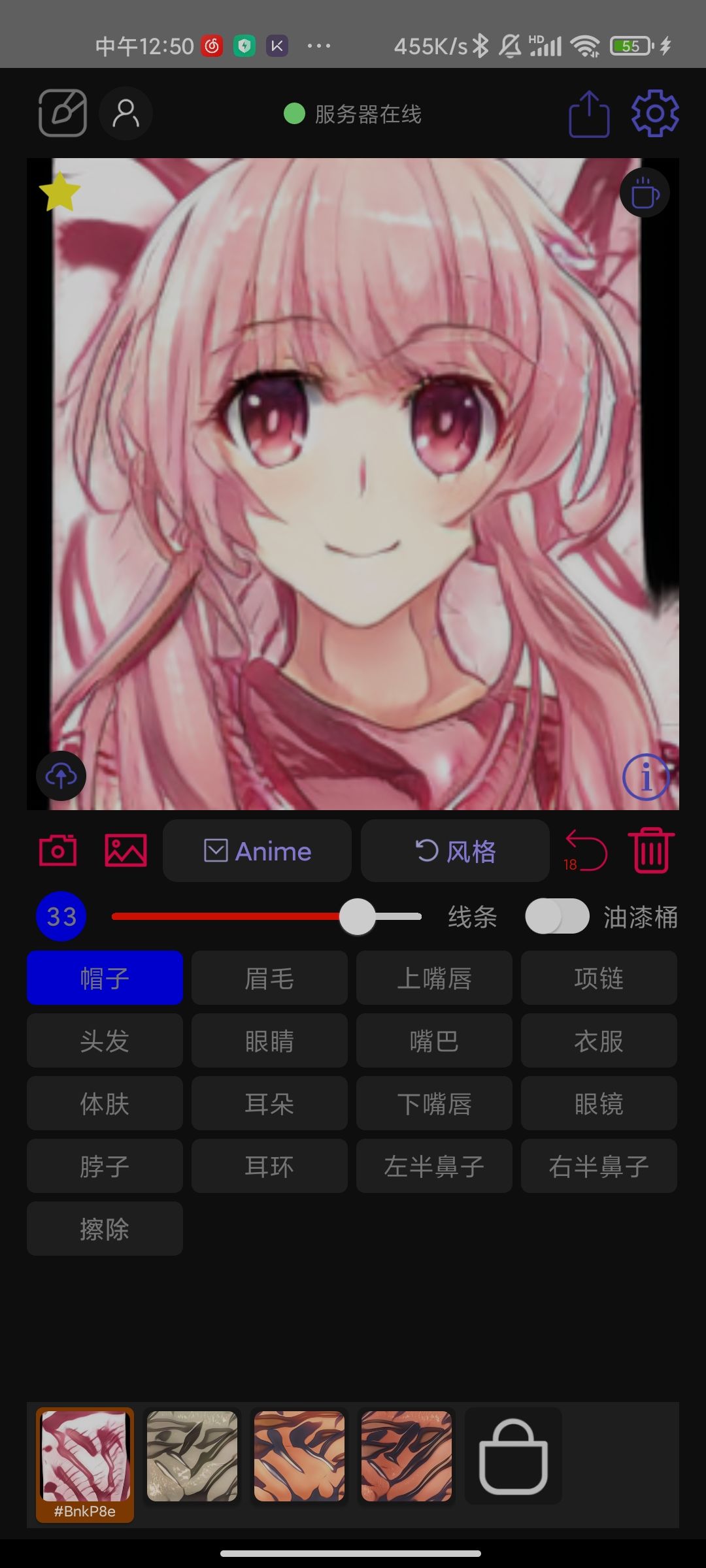Open the shopping bag style store

click(x=513, y=1456)
